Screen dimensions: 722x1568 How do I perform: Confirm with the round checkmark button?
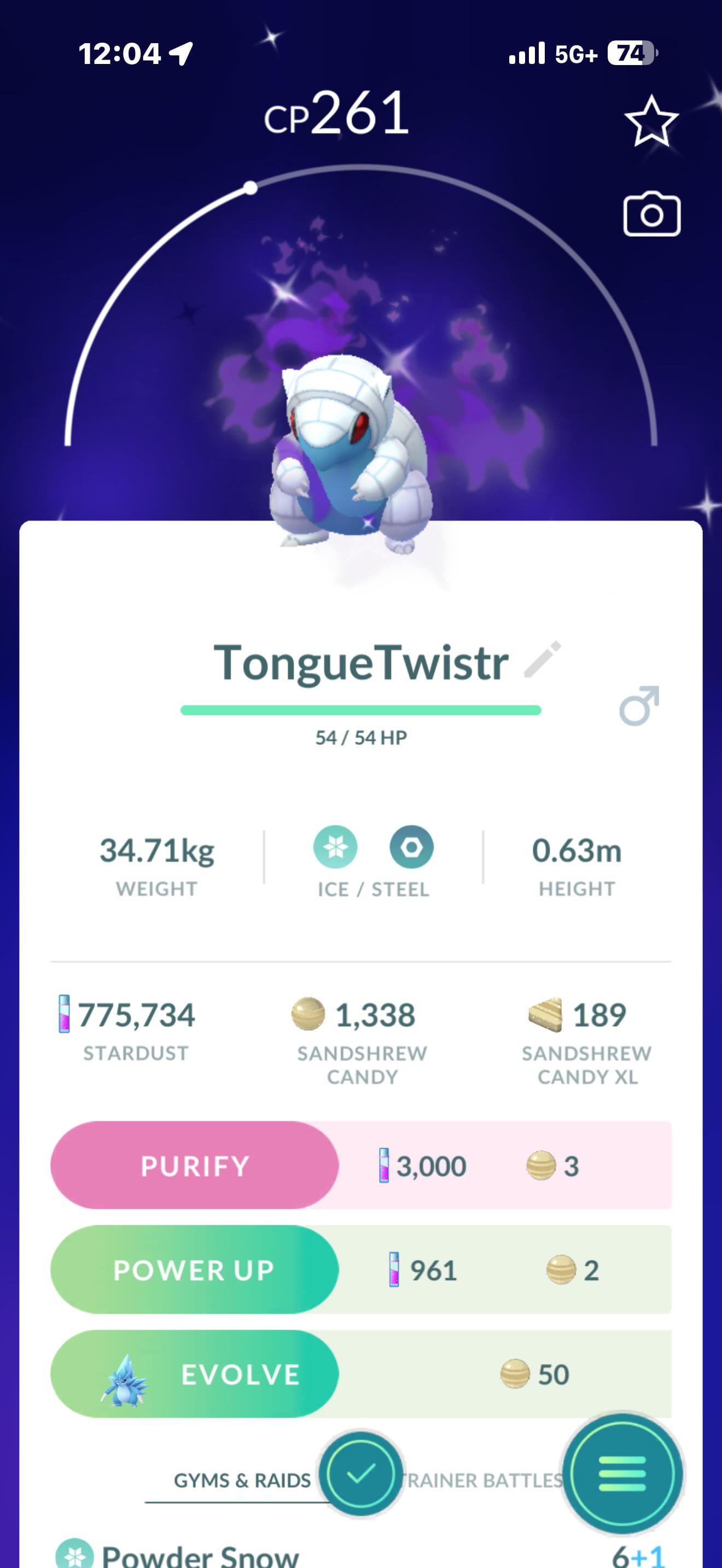[361, 1473]
